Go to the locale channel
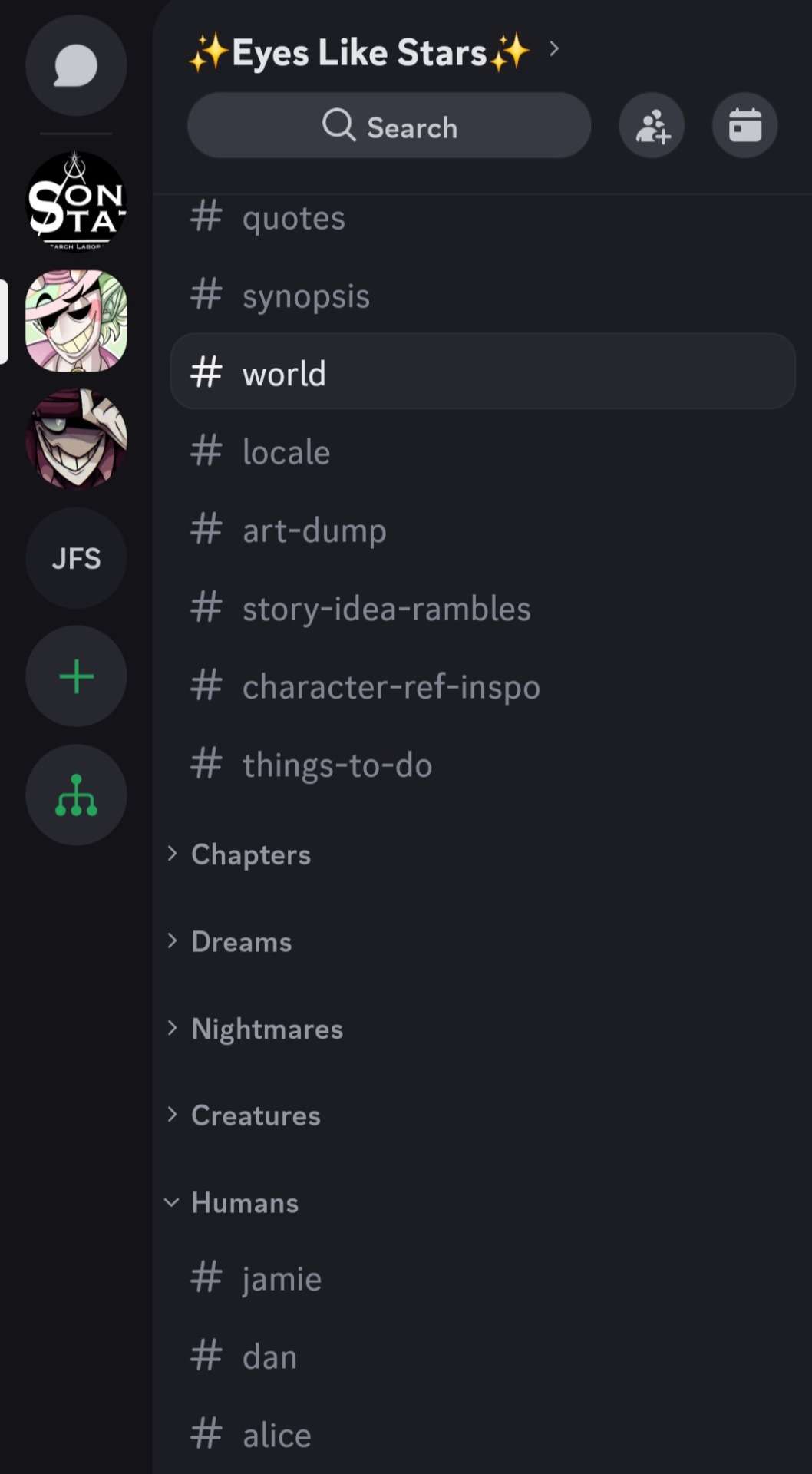This screenshot has height=1474, width=812. click(286, 452)
